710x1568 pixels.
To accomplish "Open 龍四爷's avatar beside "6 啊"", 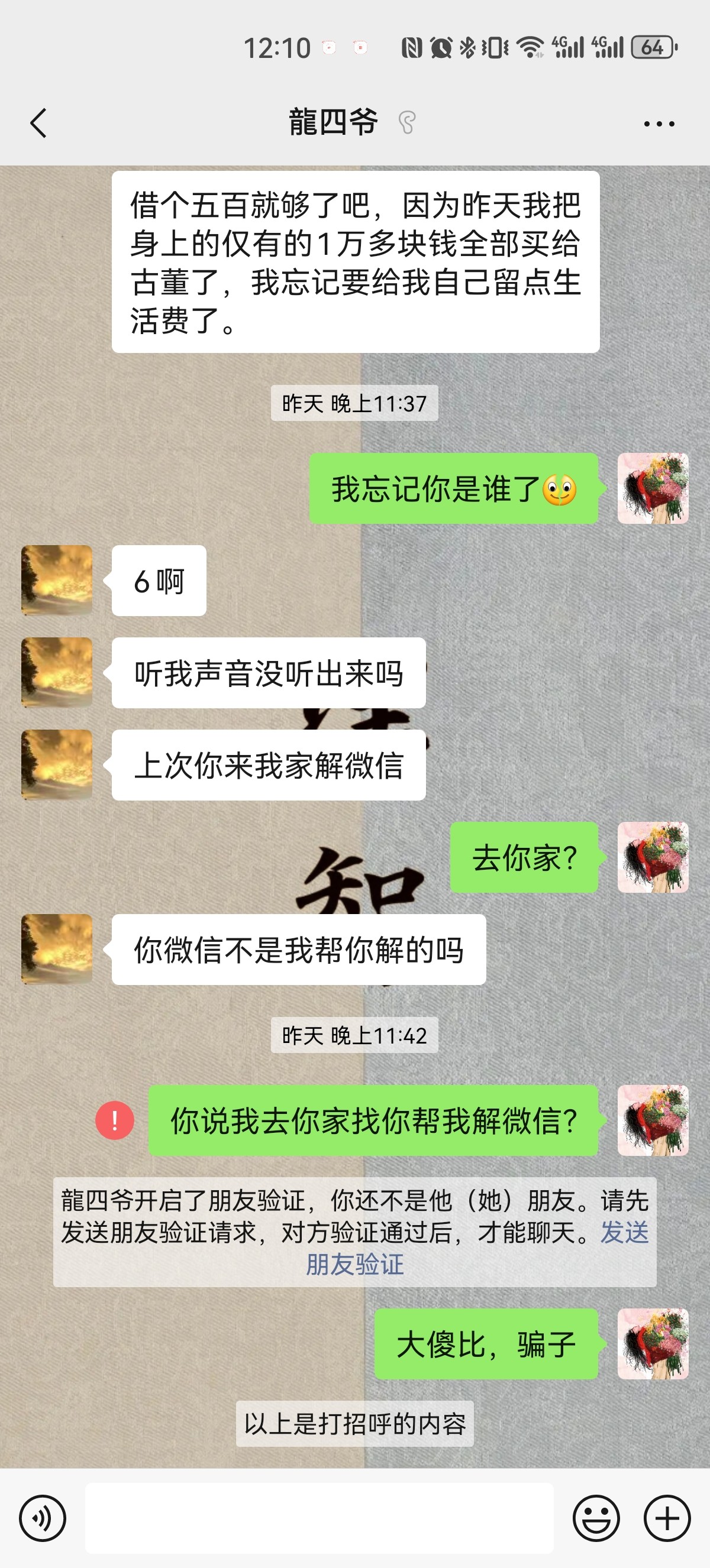I will [57, 580].
